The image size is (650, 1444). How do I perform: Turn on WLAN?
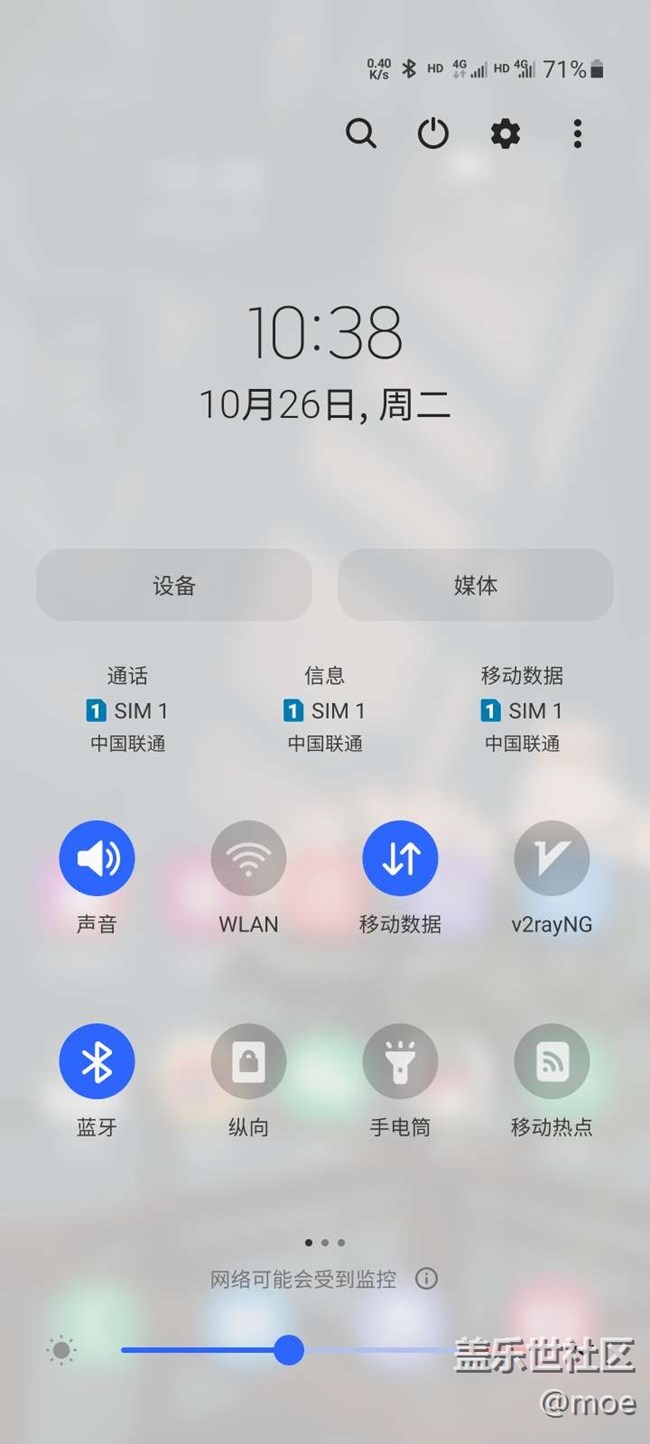pos(248,858)
